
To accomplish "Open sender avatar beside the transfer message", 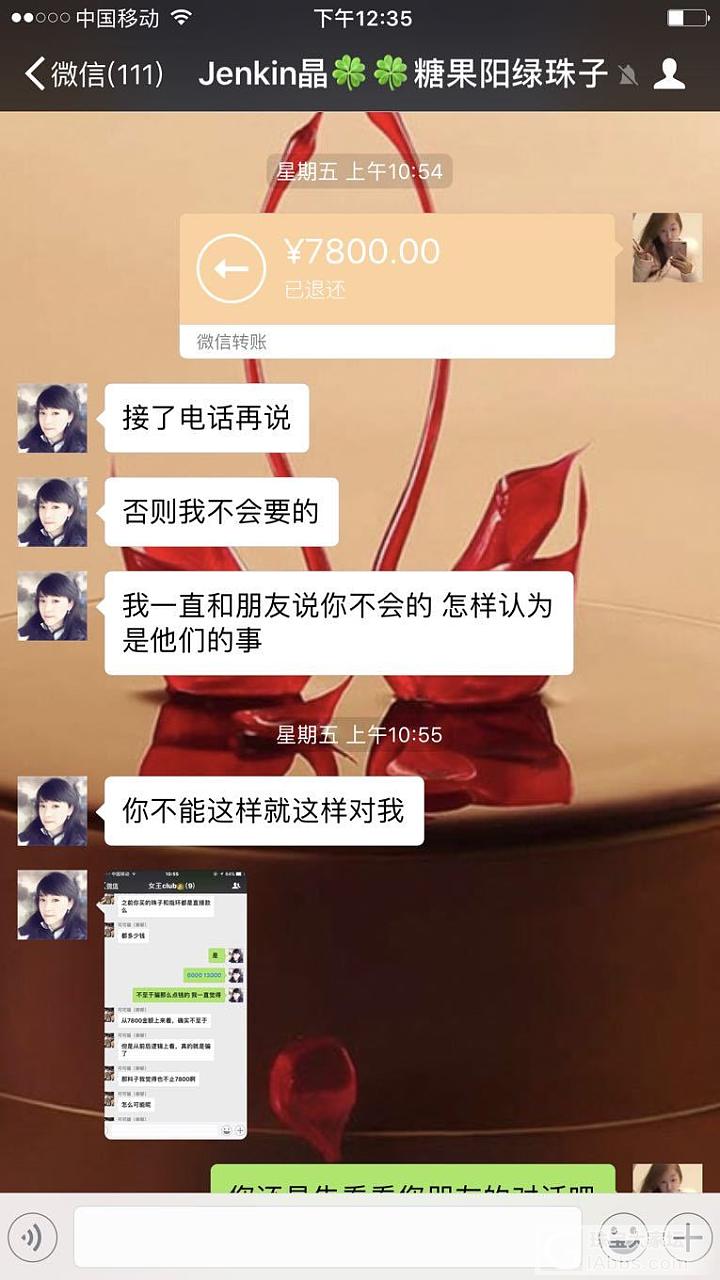I will (x=666, y=247).
